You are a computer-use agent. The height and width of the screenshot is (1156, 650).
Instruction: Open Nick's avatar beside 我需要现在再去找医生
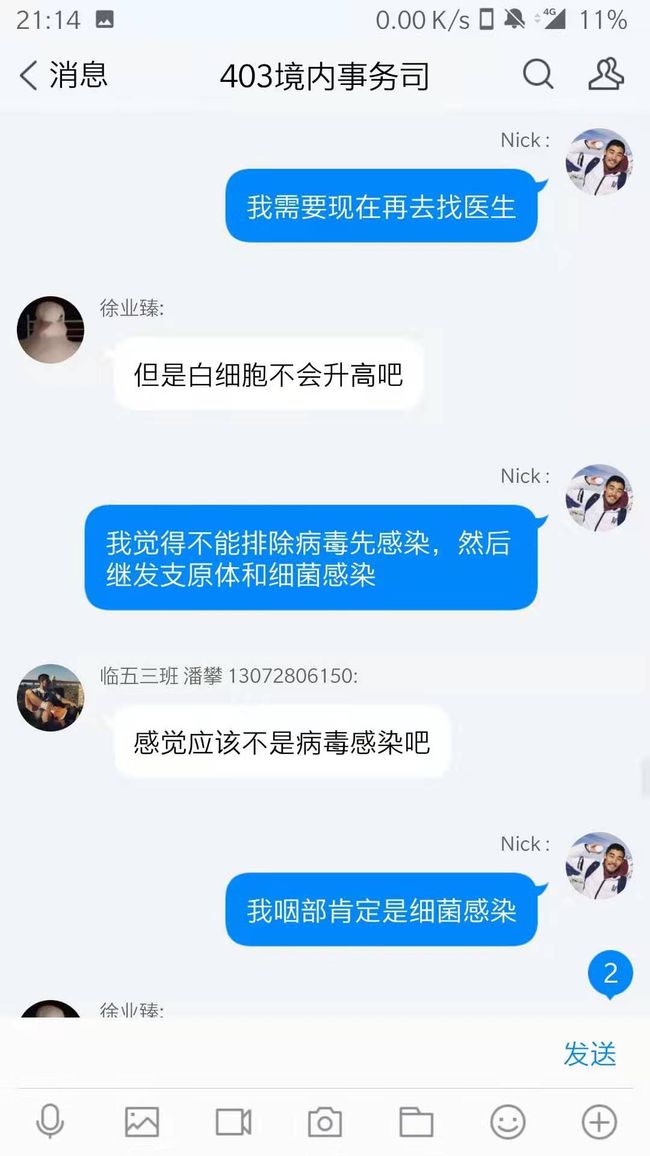point(599,162)
